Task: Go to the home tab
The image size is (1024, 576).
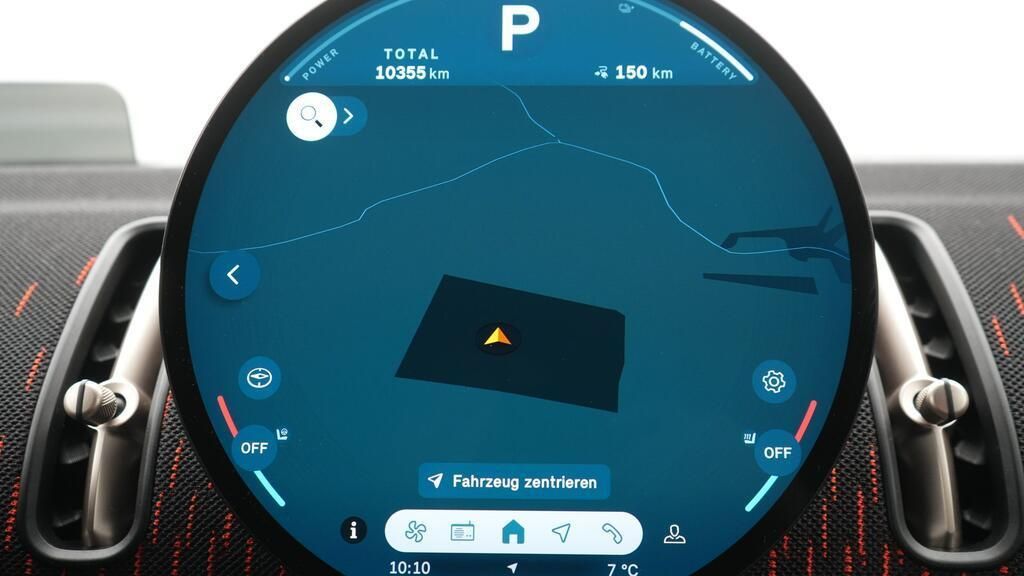Action: click(x=513, y=532)
